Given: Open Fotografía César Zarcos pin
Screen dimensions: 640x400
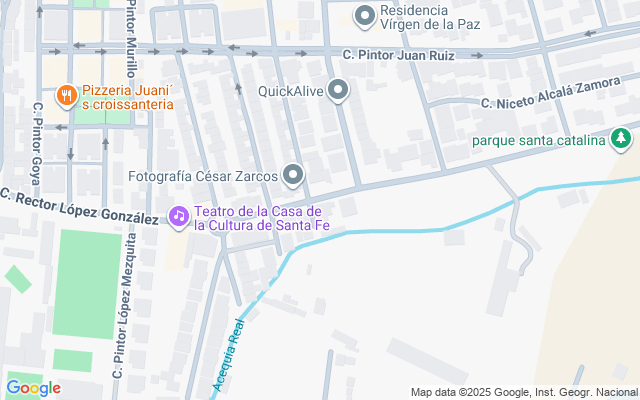Looking at the screenshot, I should pos(293,176).
